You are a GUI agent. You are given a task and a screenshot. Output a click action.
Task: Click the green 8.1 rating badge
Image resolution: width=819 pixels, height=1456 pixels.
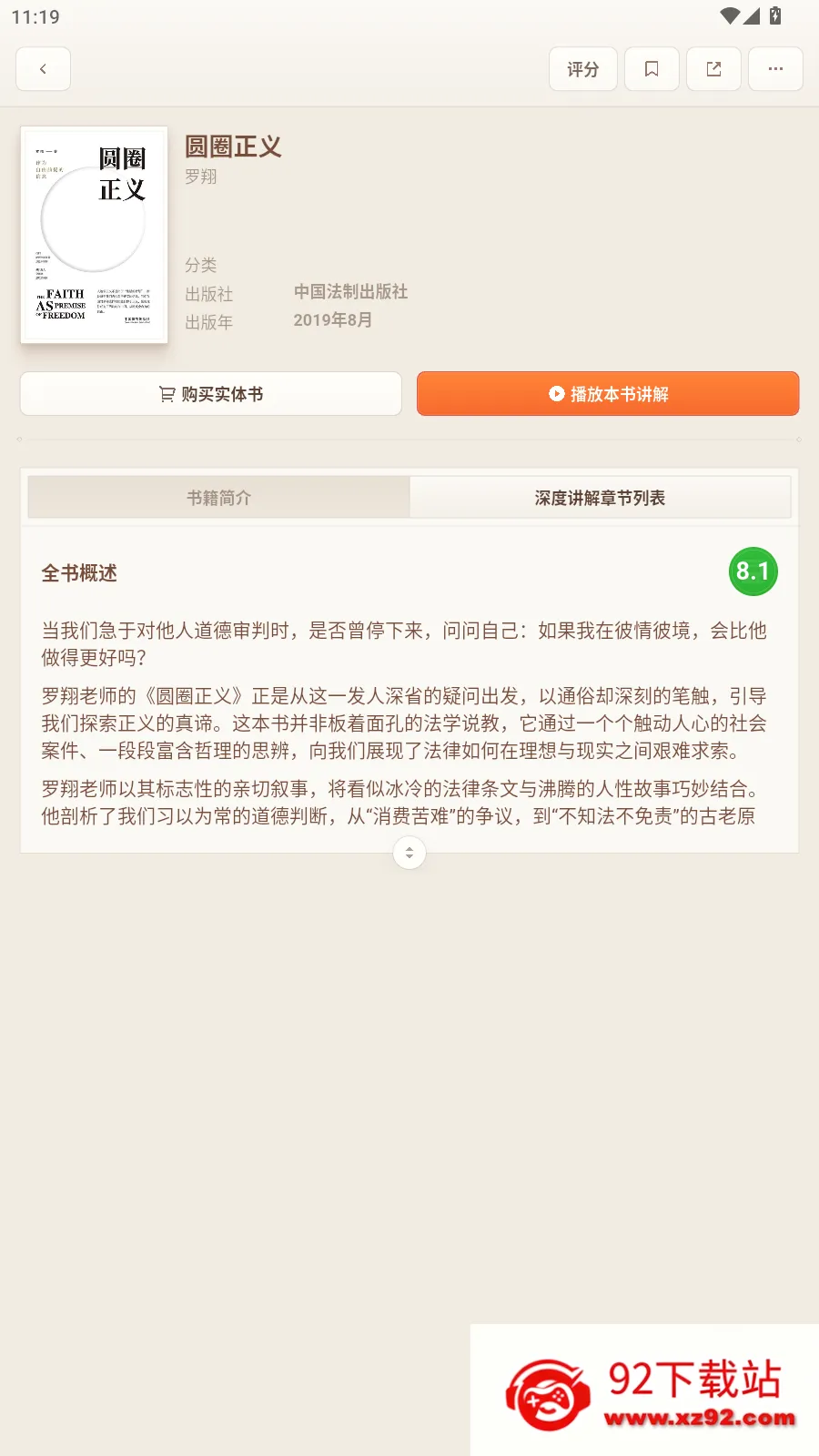click(753, 571)
